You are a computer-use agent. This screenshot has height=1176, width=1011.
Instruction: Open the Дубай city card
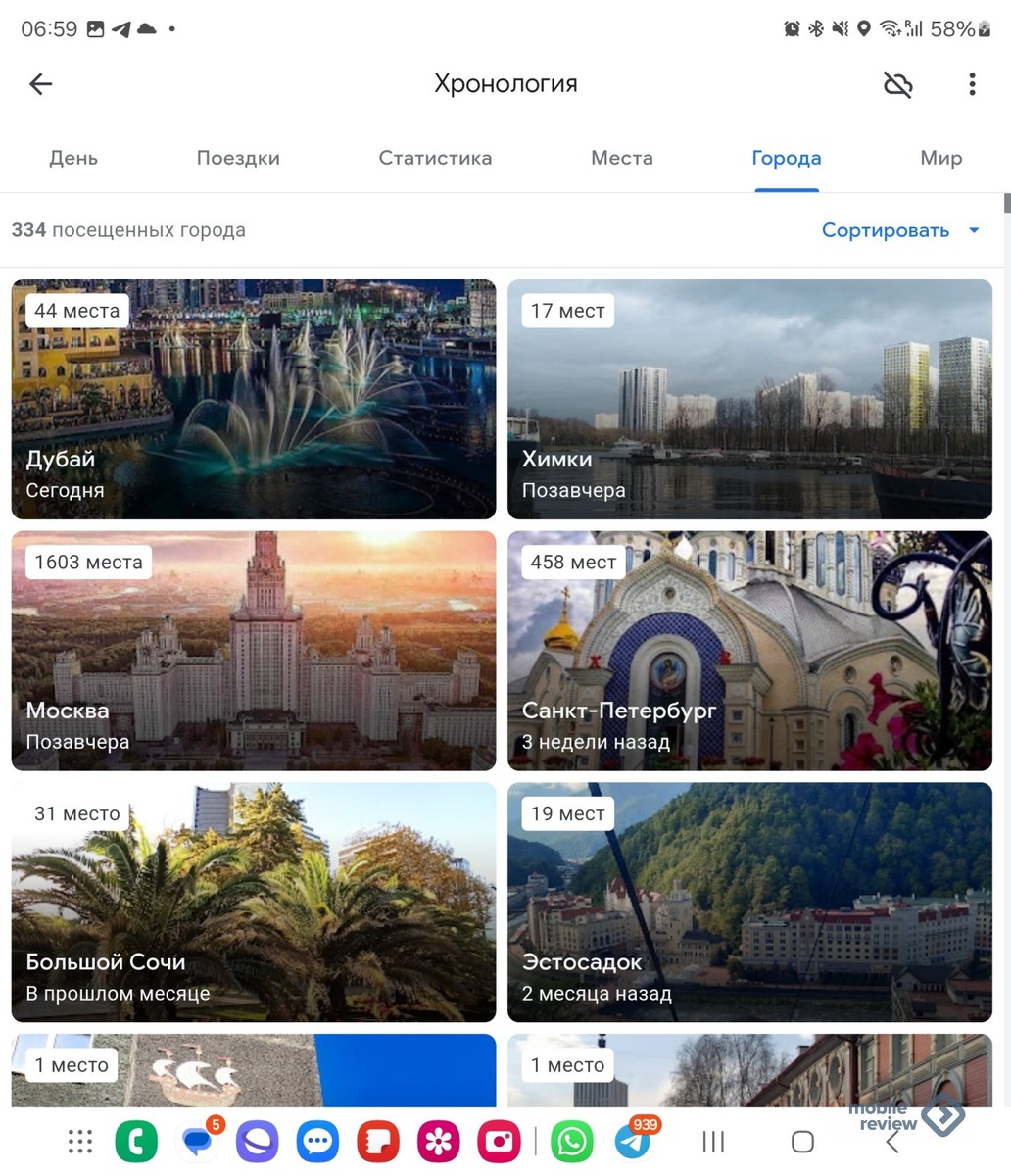[253, 399]
